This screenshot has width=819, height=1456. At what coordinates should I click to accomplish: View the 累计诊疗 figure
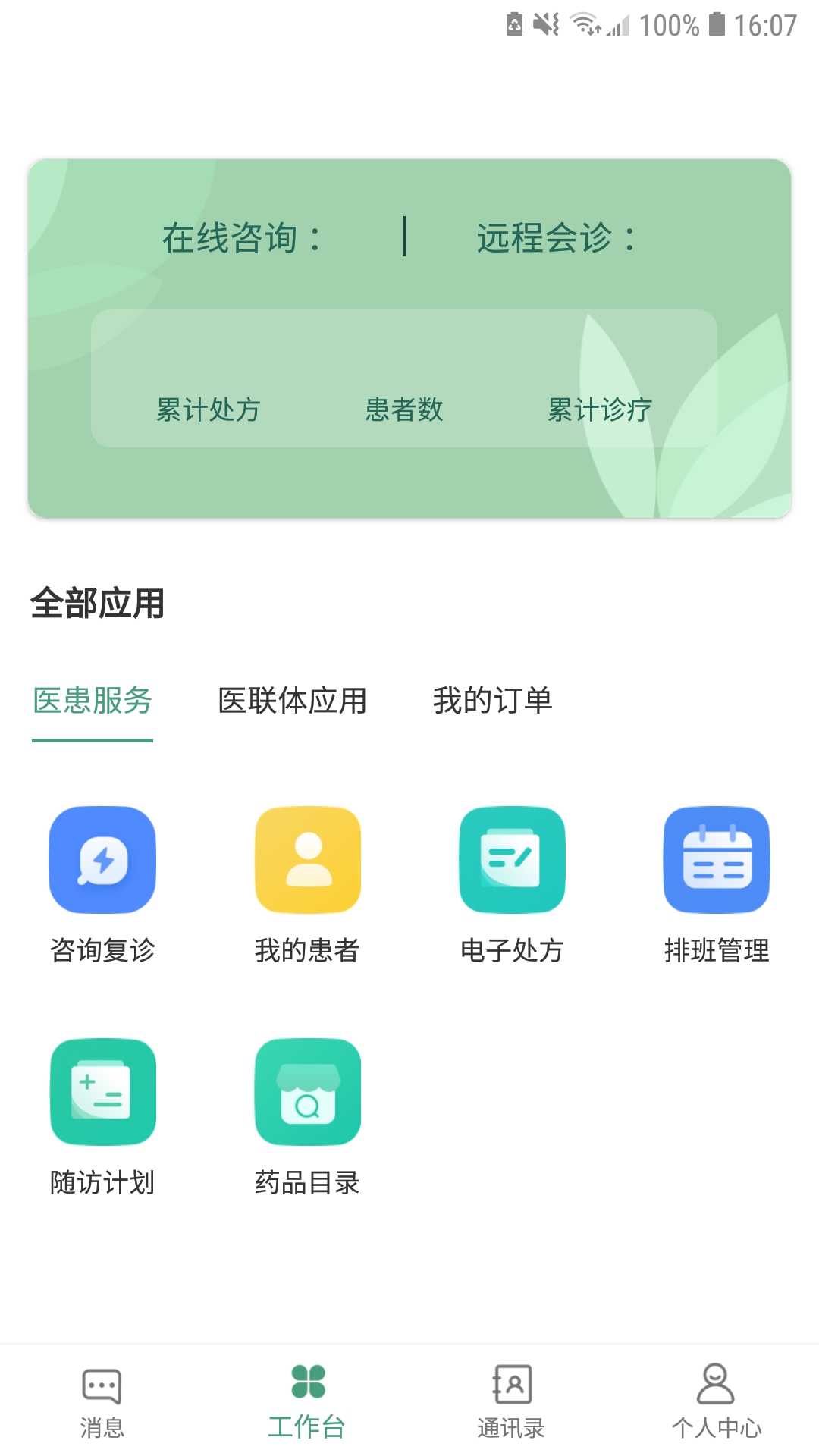[x=598, y=410]
